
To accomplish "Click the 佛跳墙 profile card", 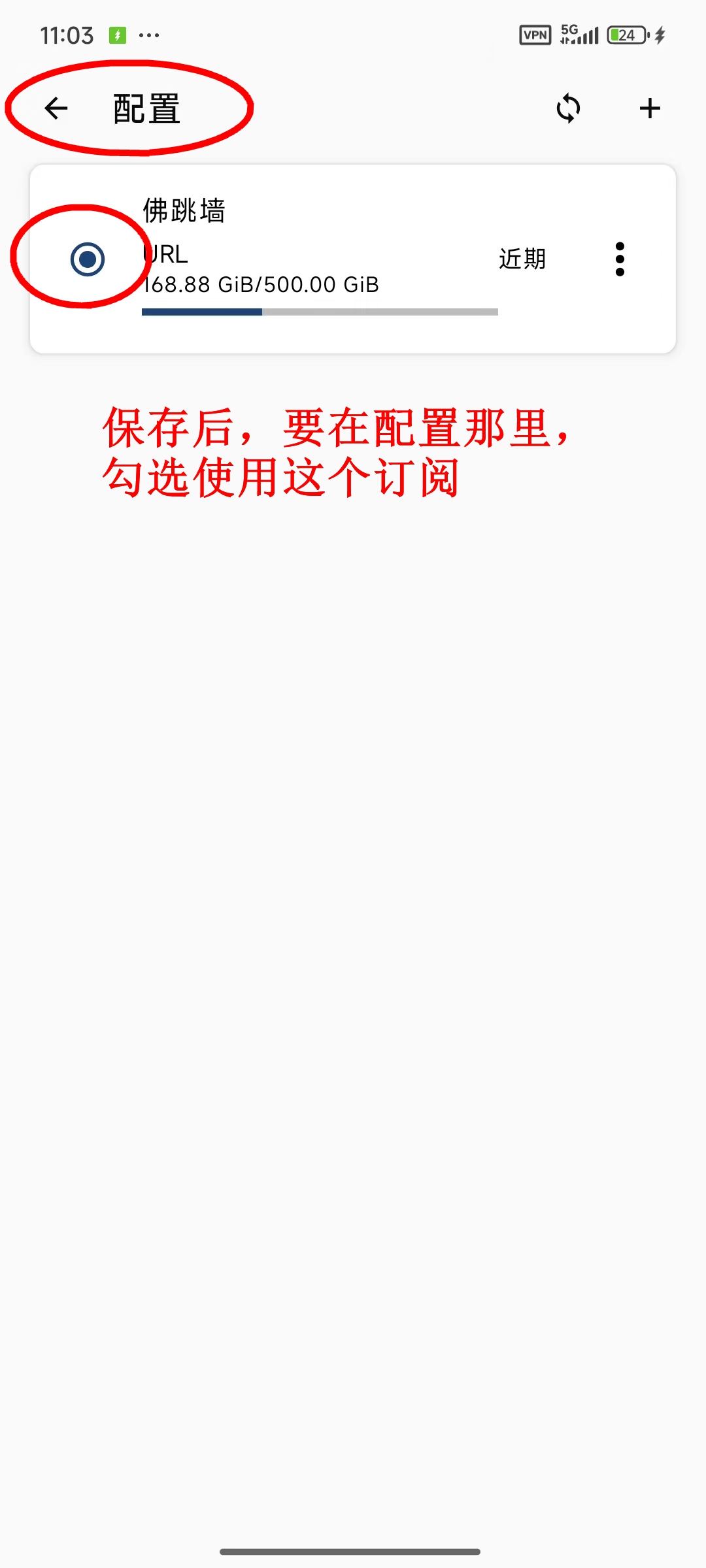I will coord(353,258).
